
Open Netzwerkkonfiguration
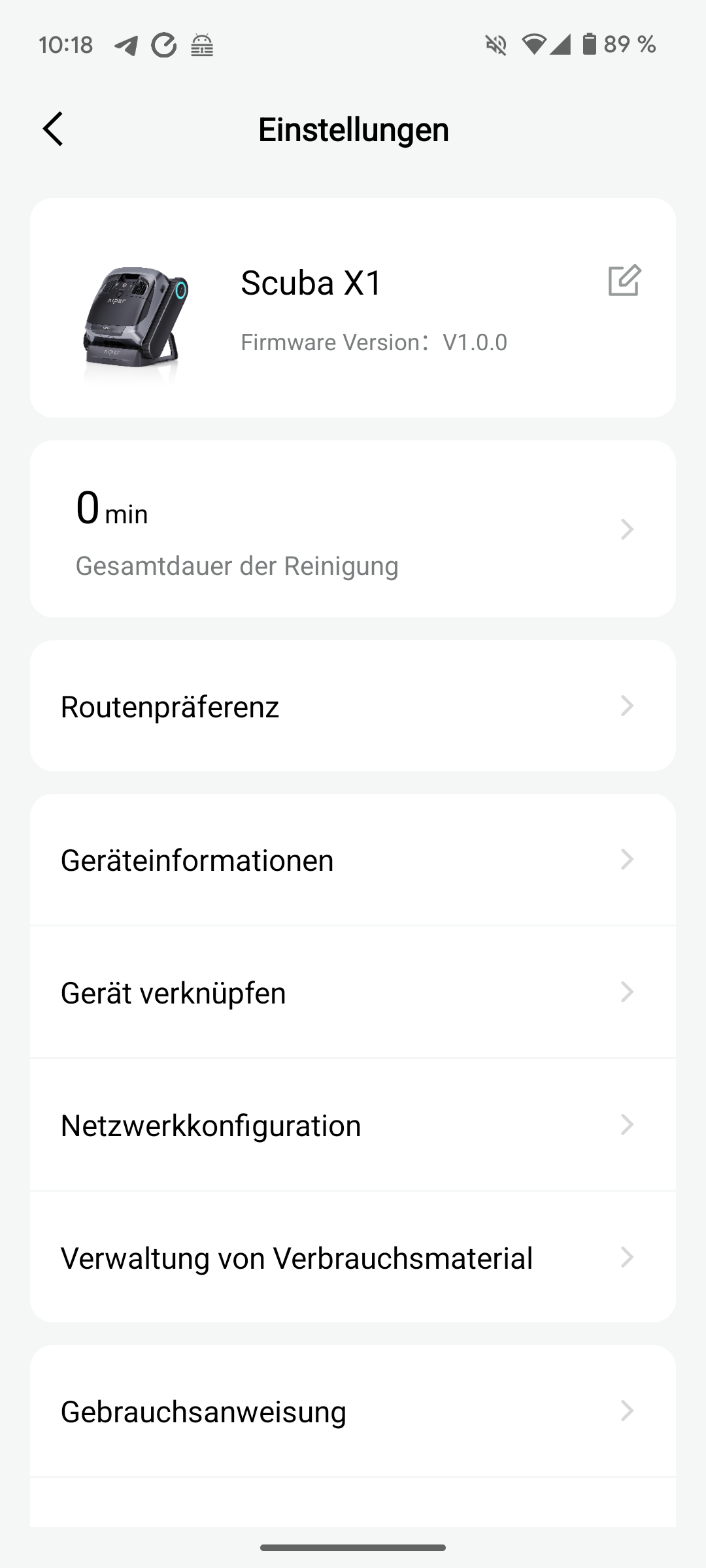click(x=353, y=1125)
